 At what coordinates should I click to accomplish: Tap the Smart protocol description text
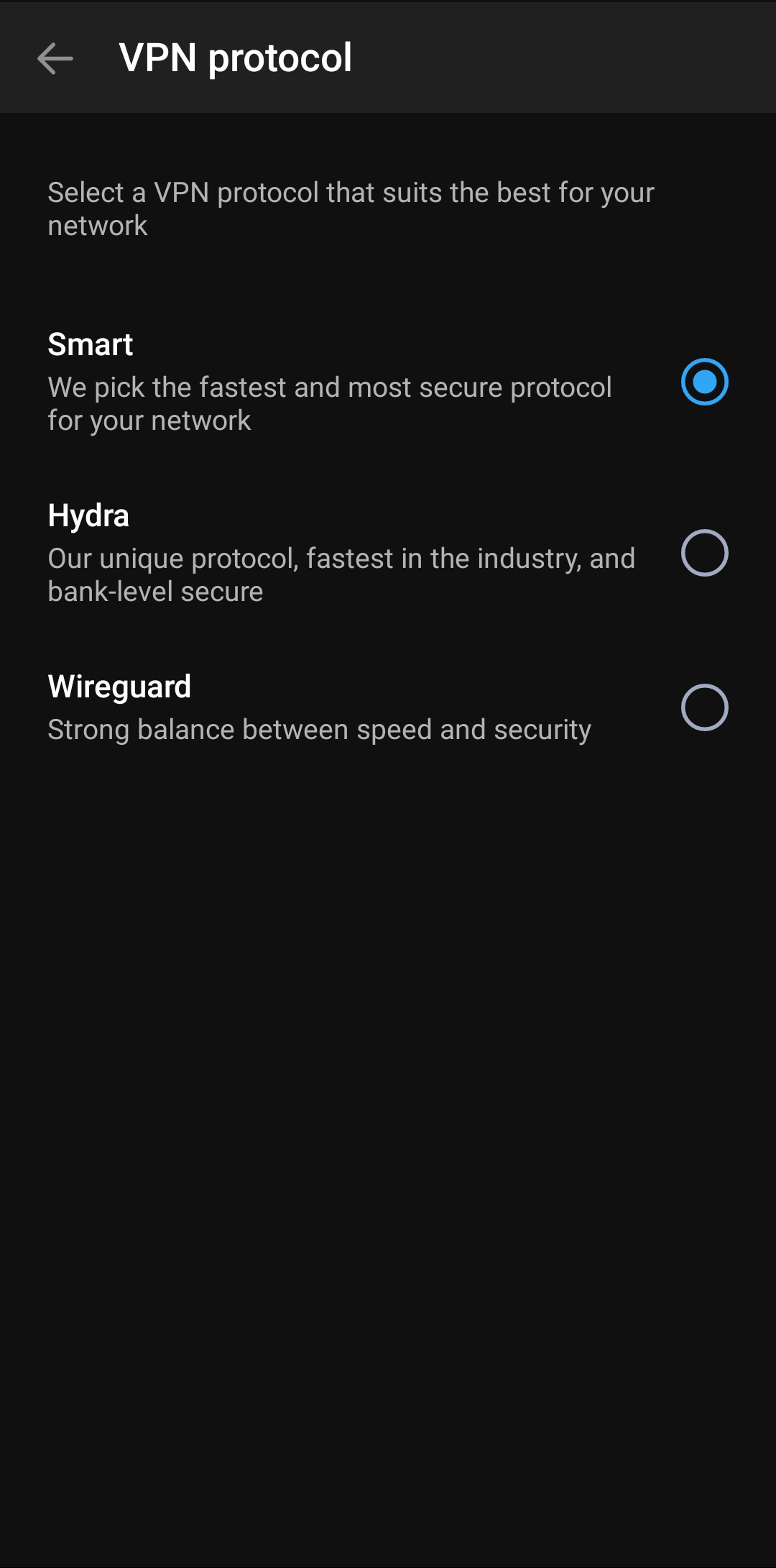(329, 403)
